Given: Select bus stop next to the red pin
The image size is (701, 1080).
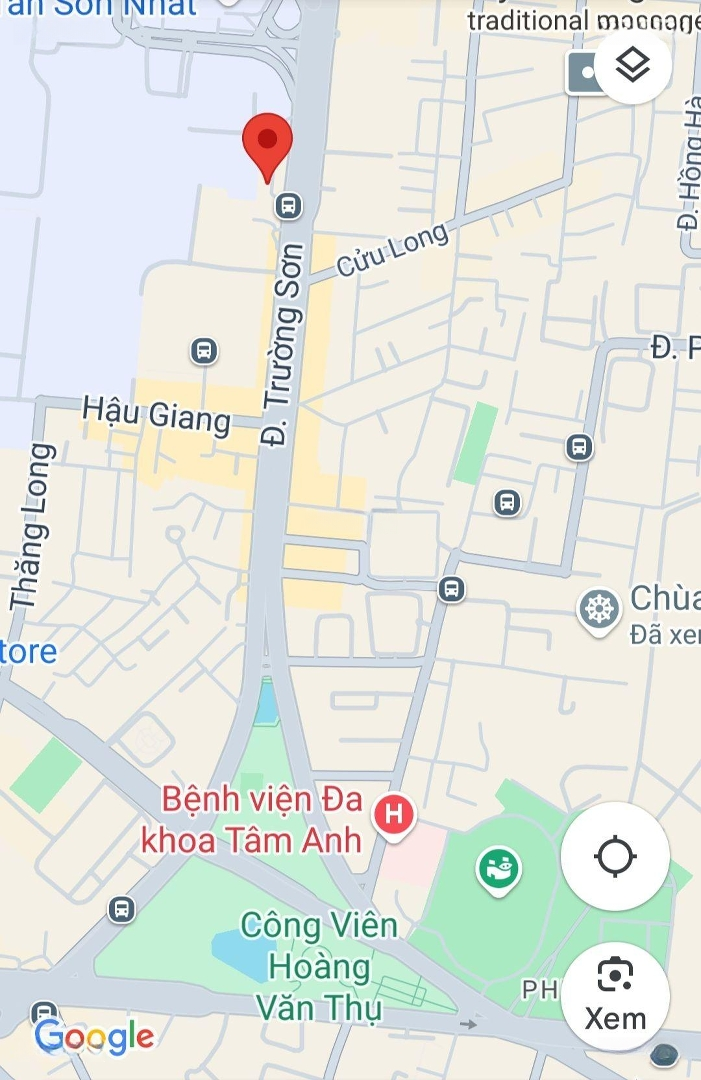Looking at the screenshot, I should coord(288,206).
